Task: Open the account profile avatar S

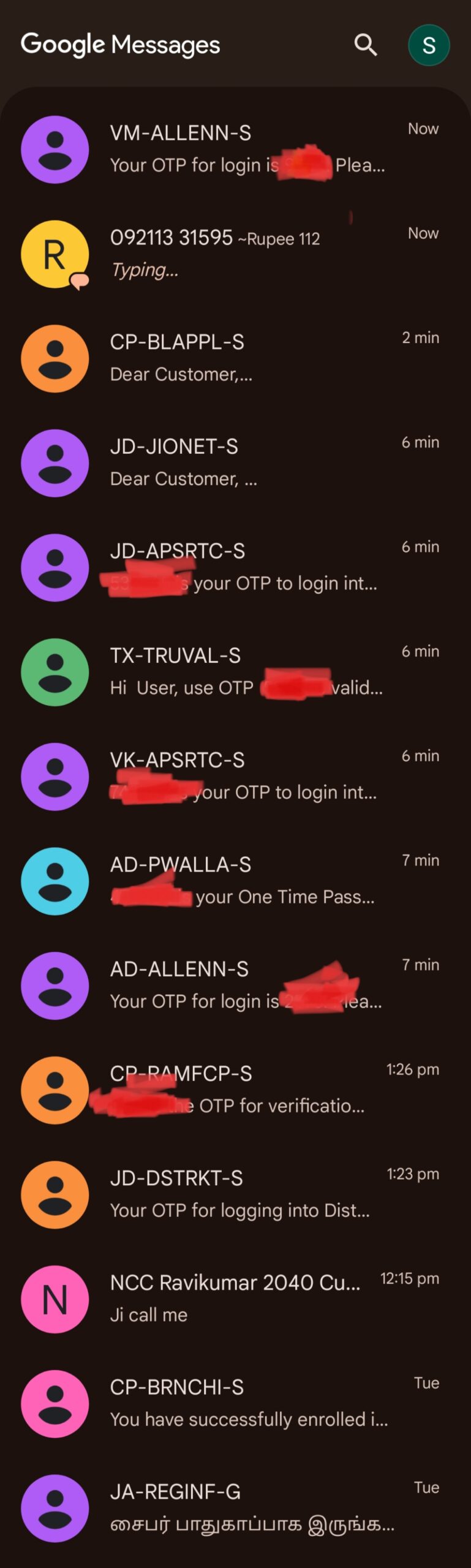Action: (x=429, y=45)
